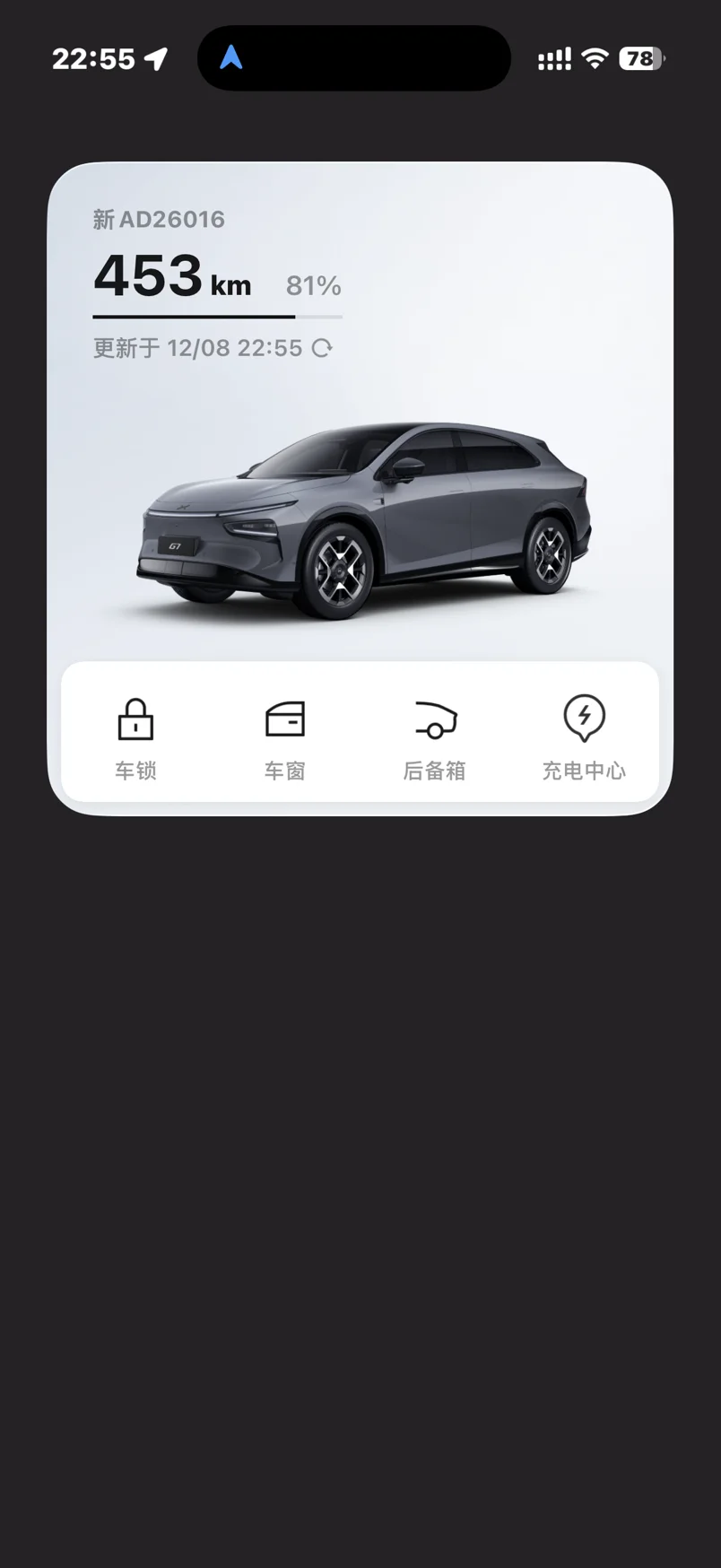Open the navigation indicator in Dynamic Island

(x=231, y=58)
